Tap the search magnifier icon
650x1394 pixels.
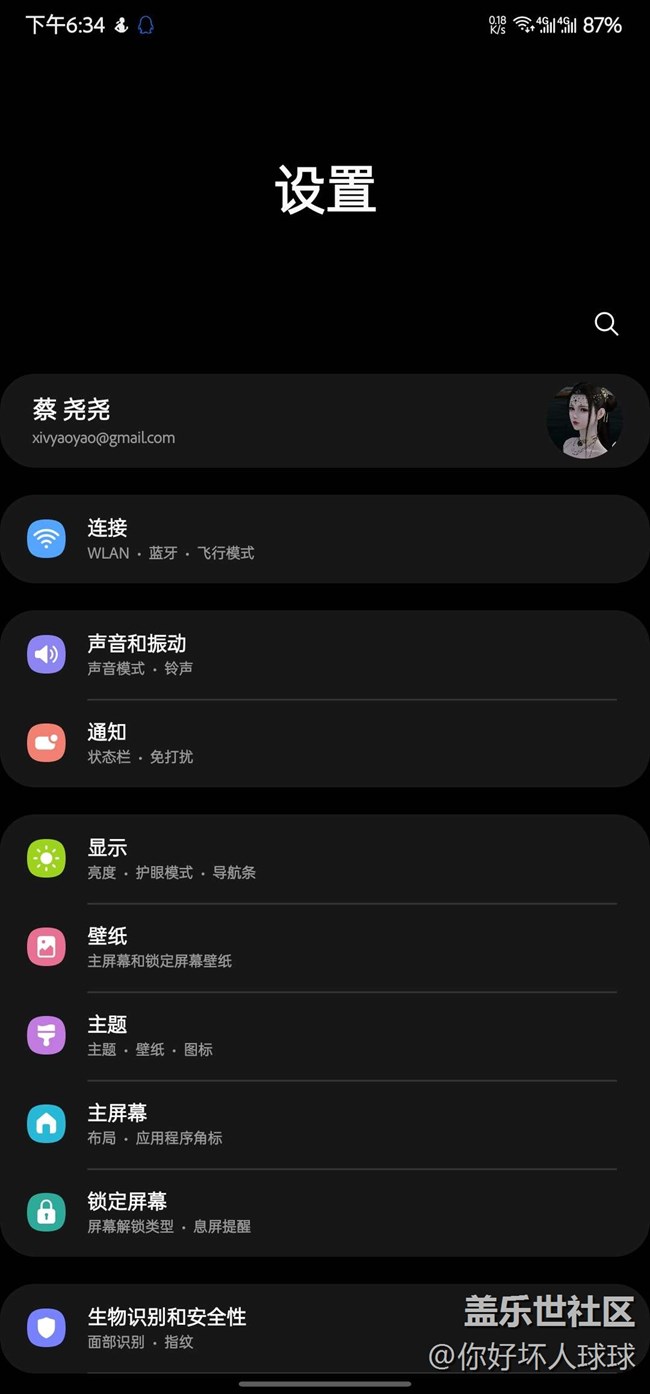coord(606,324)
